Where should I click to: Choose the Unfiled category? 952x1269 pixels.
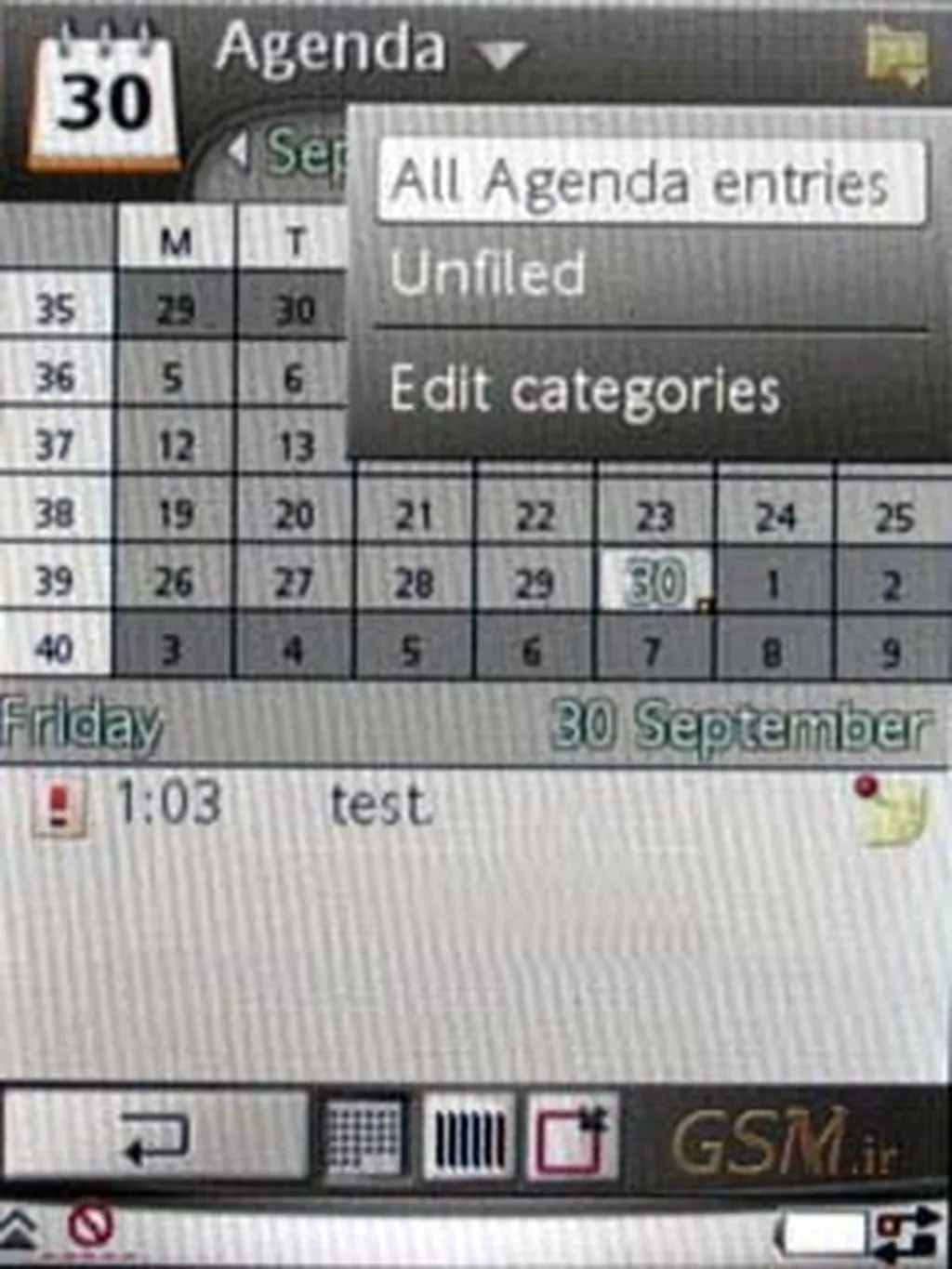pyautogui.click(x=488, y=273)
